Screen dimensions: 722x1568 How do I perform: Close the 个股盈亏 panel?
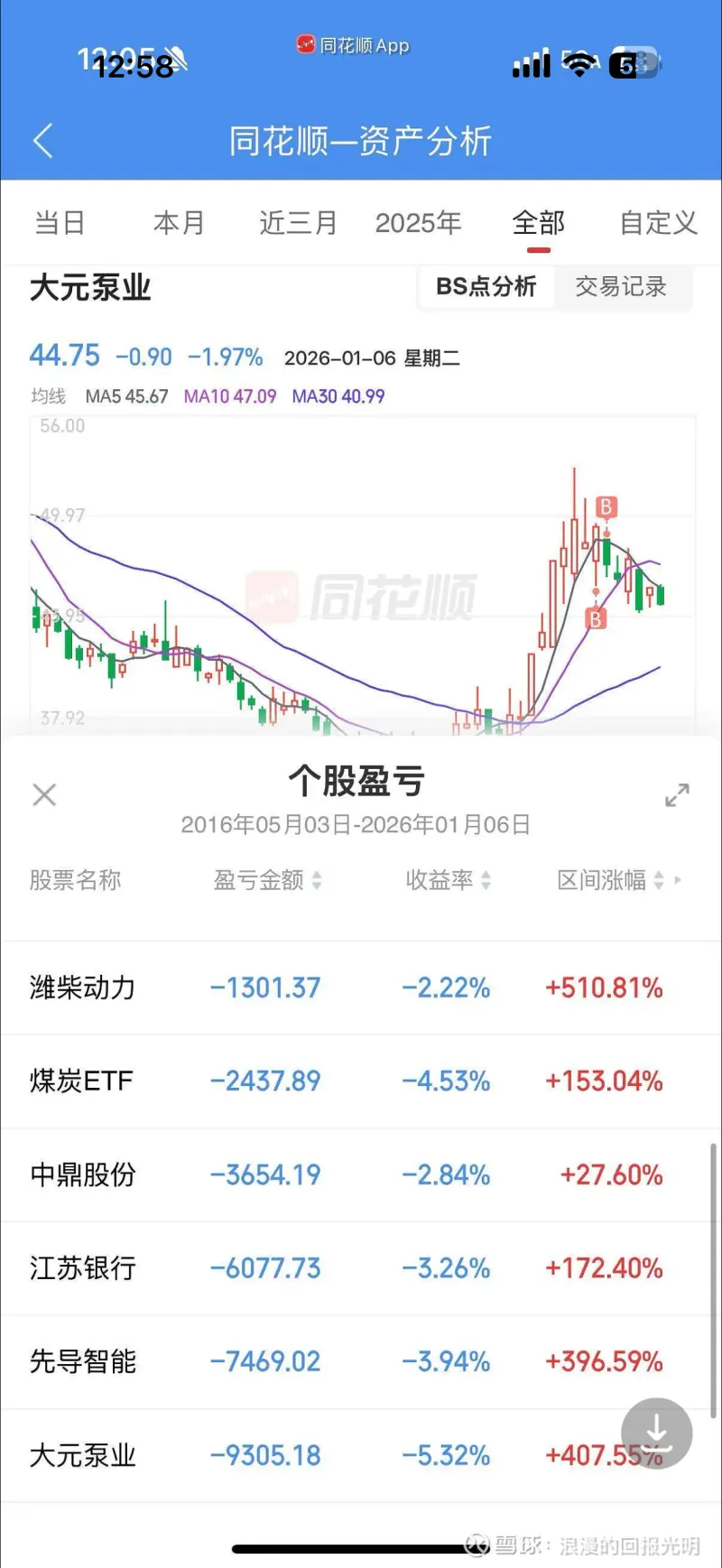(x=44, y=794)
